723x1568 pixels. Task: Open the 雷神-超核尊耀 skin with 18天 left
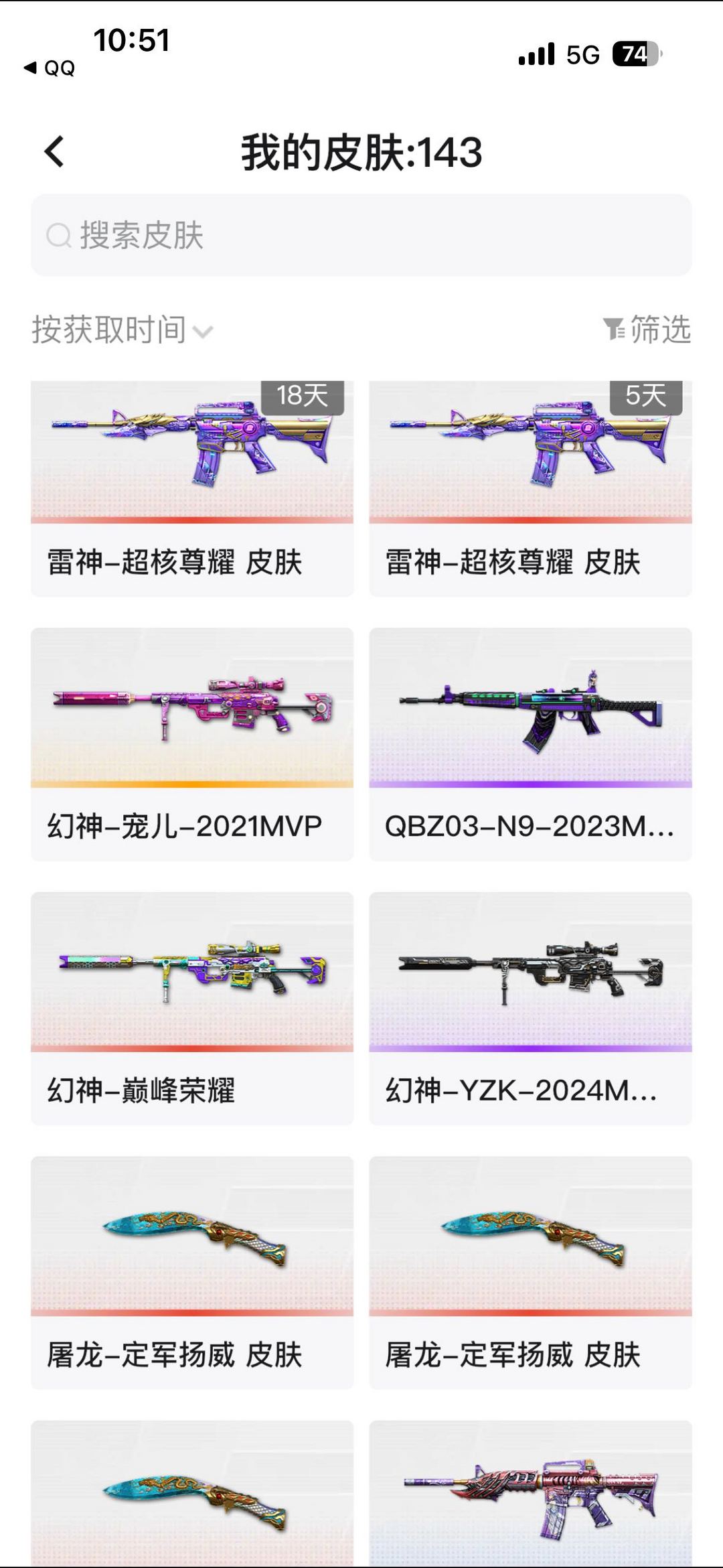pos(192,488)
